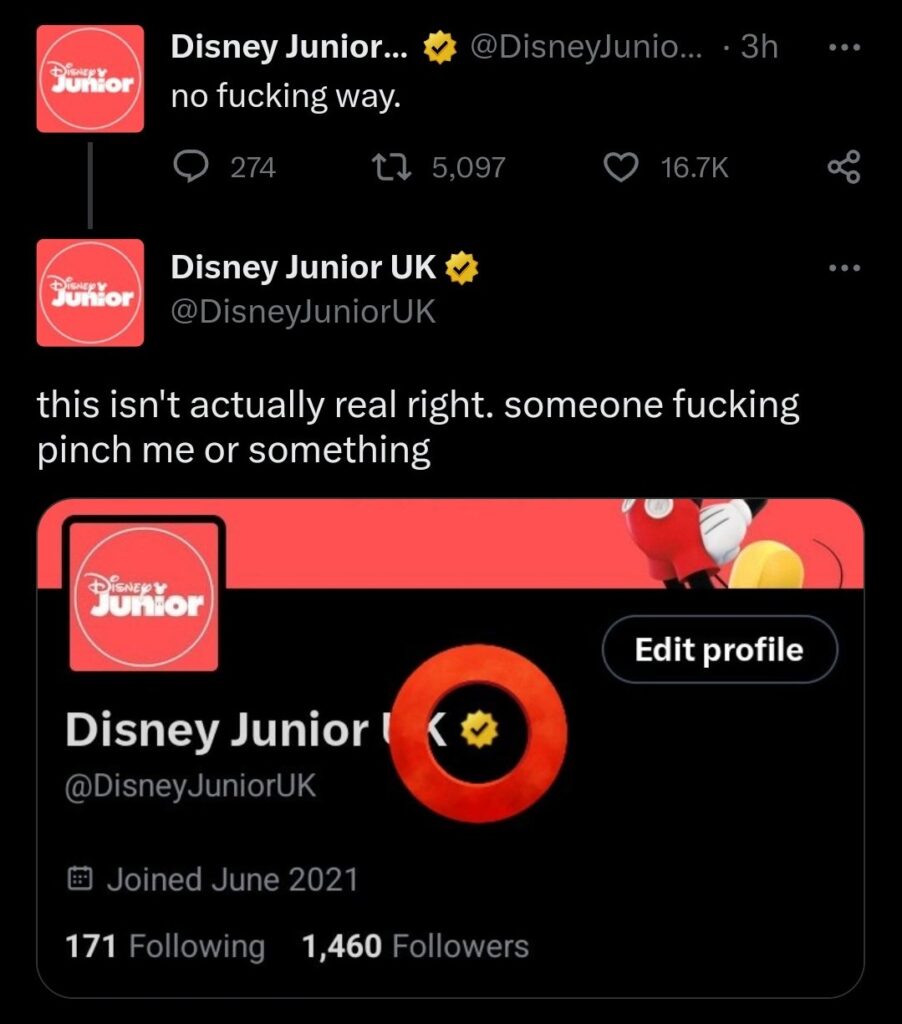902x1024 pixels.
Task: Open the reply icon on Disney Junior's tweet
Action: click(x=190, y=168)
